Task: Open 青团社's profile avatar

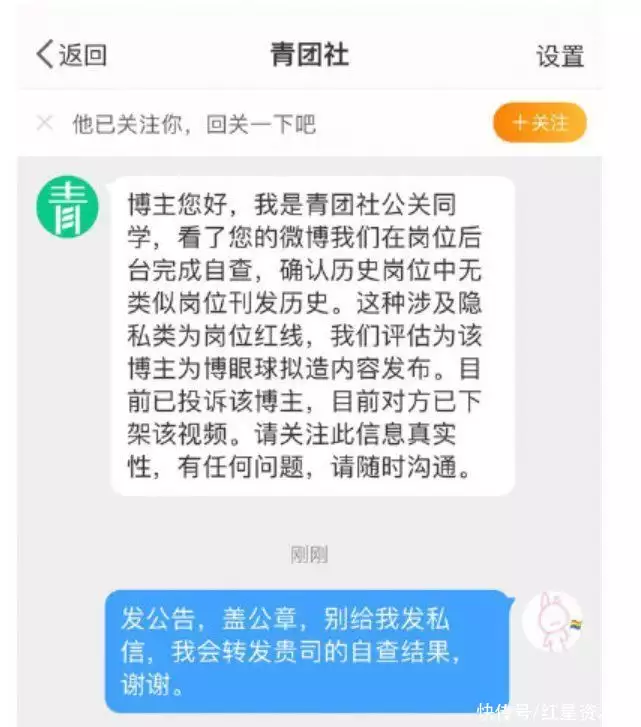Action: point(68,208)
